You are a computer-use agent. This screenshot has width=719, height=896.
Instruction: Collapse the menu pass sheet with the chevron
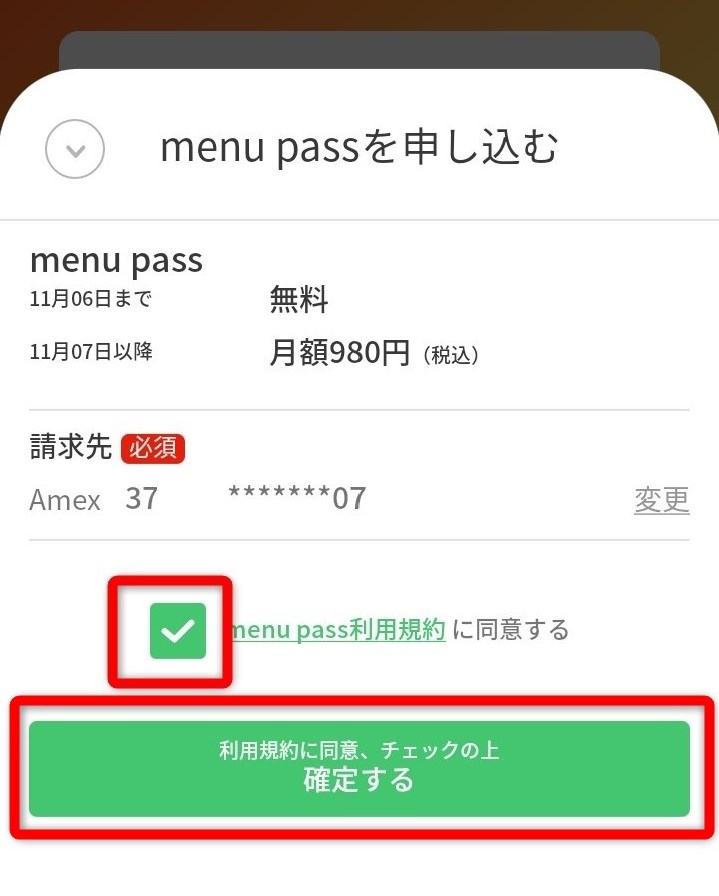point(75,149)
